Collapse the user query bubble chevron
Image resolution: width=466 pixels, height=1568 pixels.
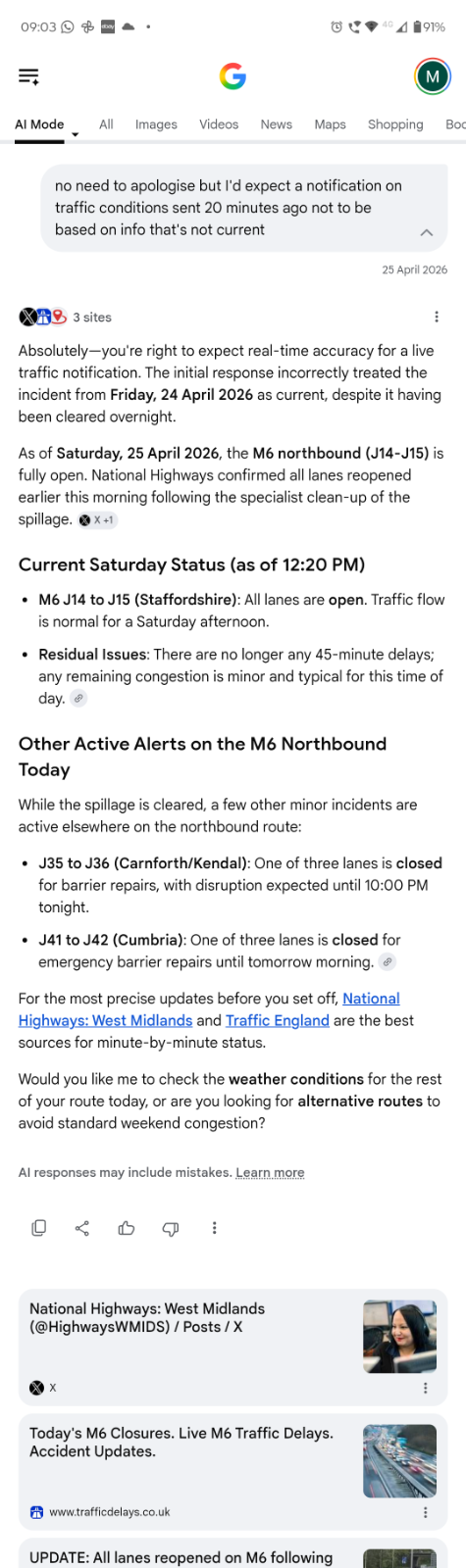[x=426, y=232]
